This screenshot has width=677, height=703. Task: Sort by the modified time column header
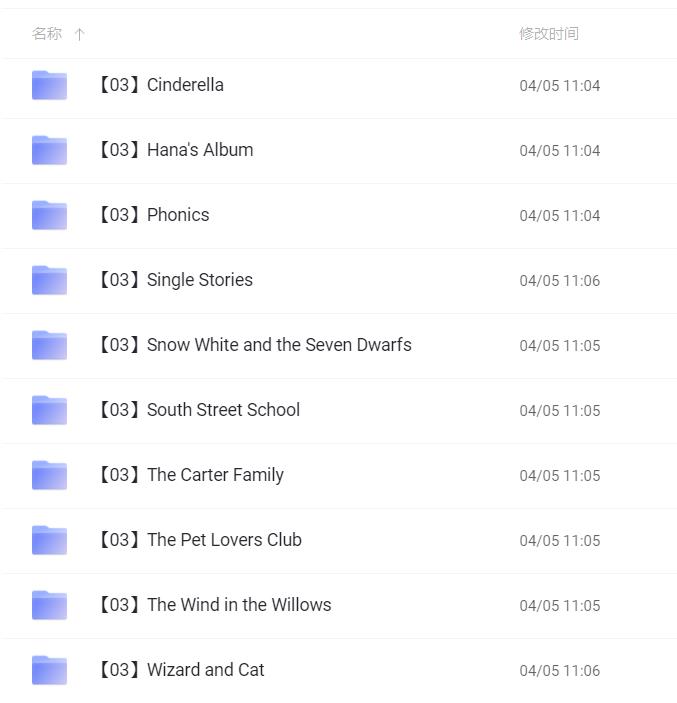(x=548, y=34)
